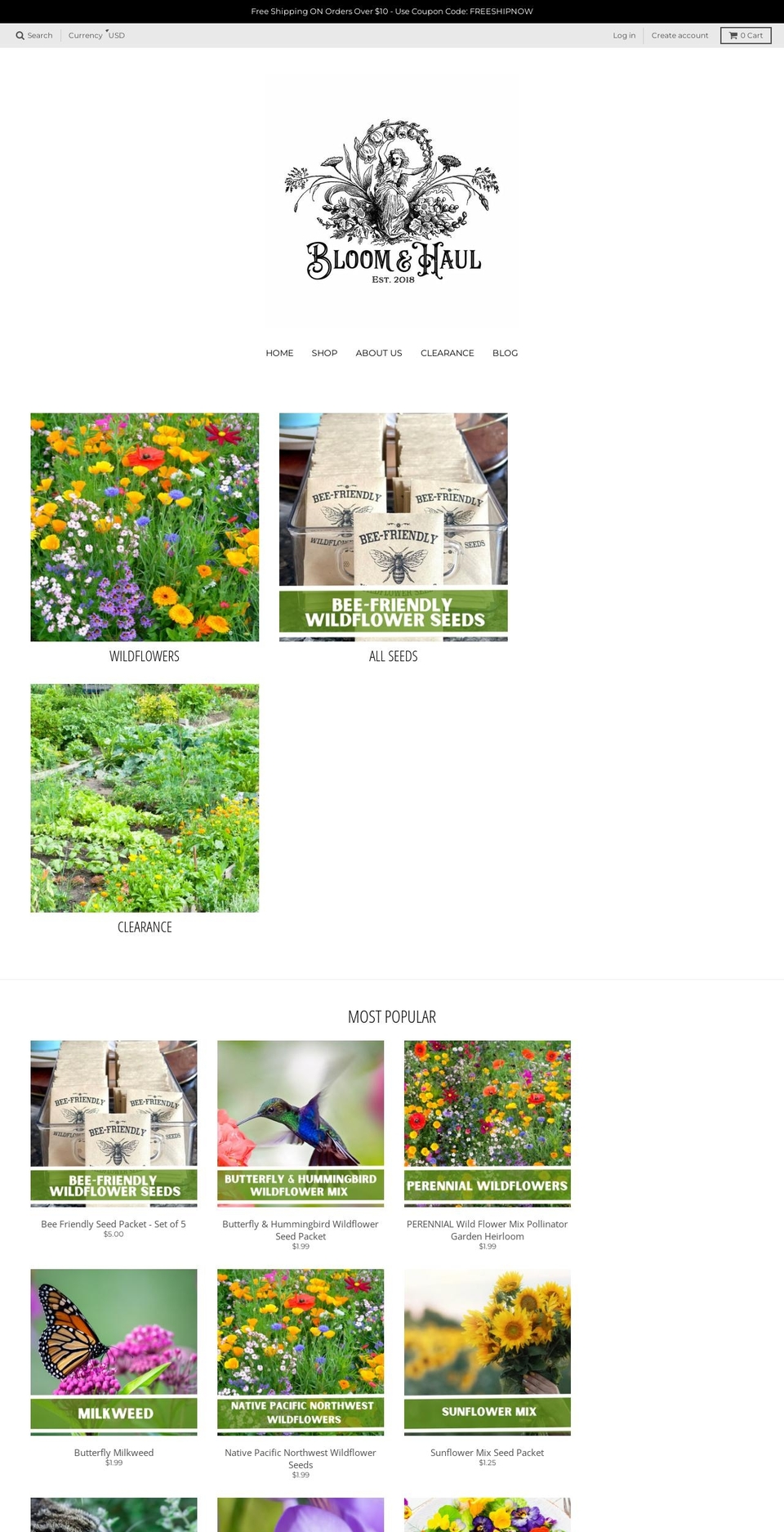Select the Create account link
Image resolution: width=784 pixels, height=1532 pixels.
(x=679, y=35)
